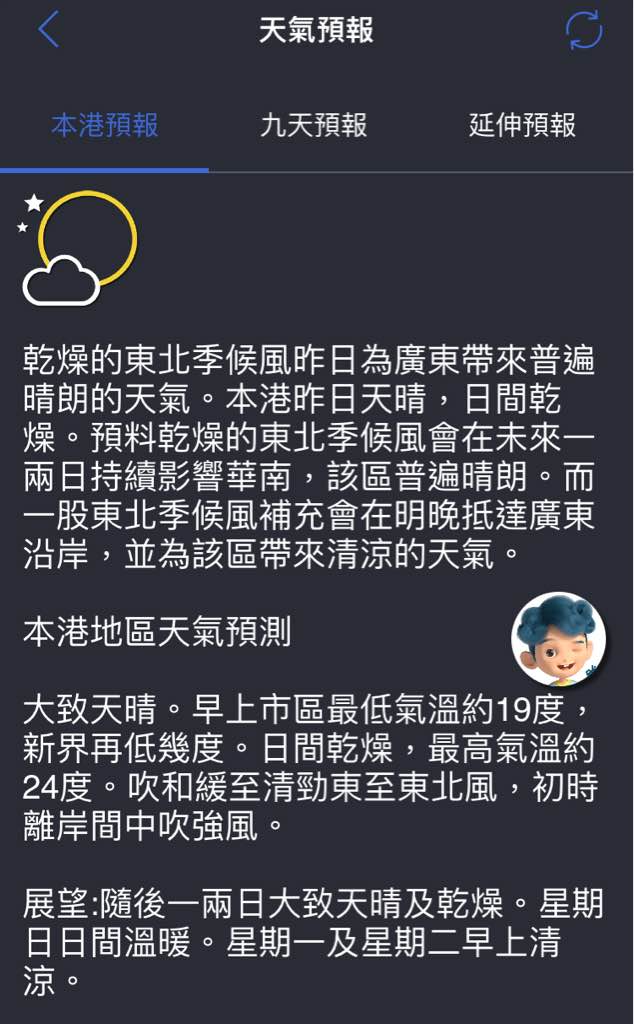Refresh the weather forecast
Screen dimensions: 634x1024
pos(583,30)
